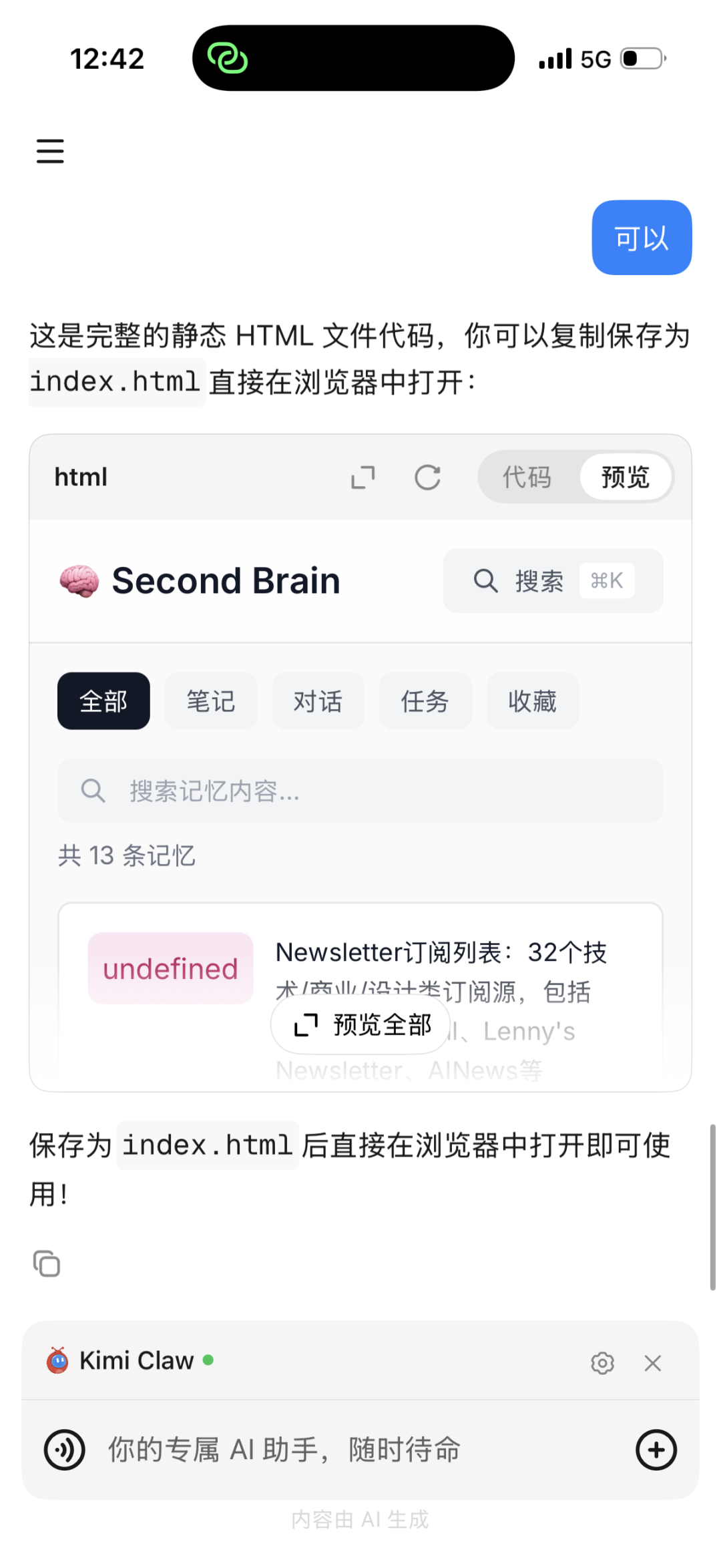
Task: Refresh the HTML preview
Action: tap(427, 477)
